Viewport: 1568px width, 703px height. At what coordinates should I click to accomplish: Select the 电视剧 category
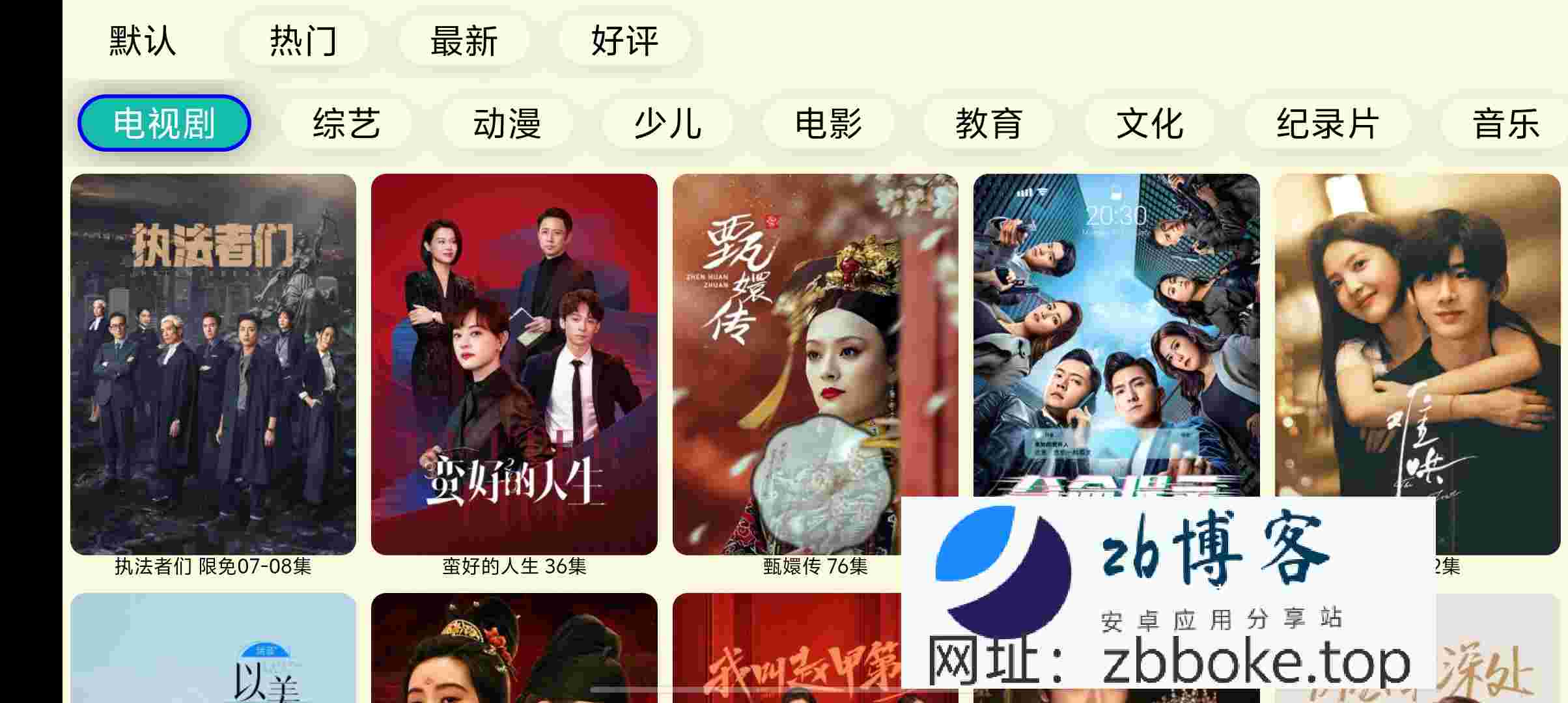pyautogui.click(x=164, y=123)
